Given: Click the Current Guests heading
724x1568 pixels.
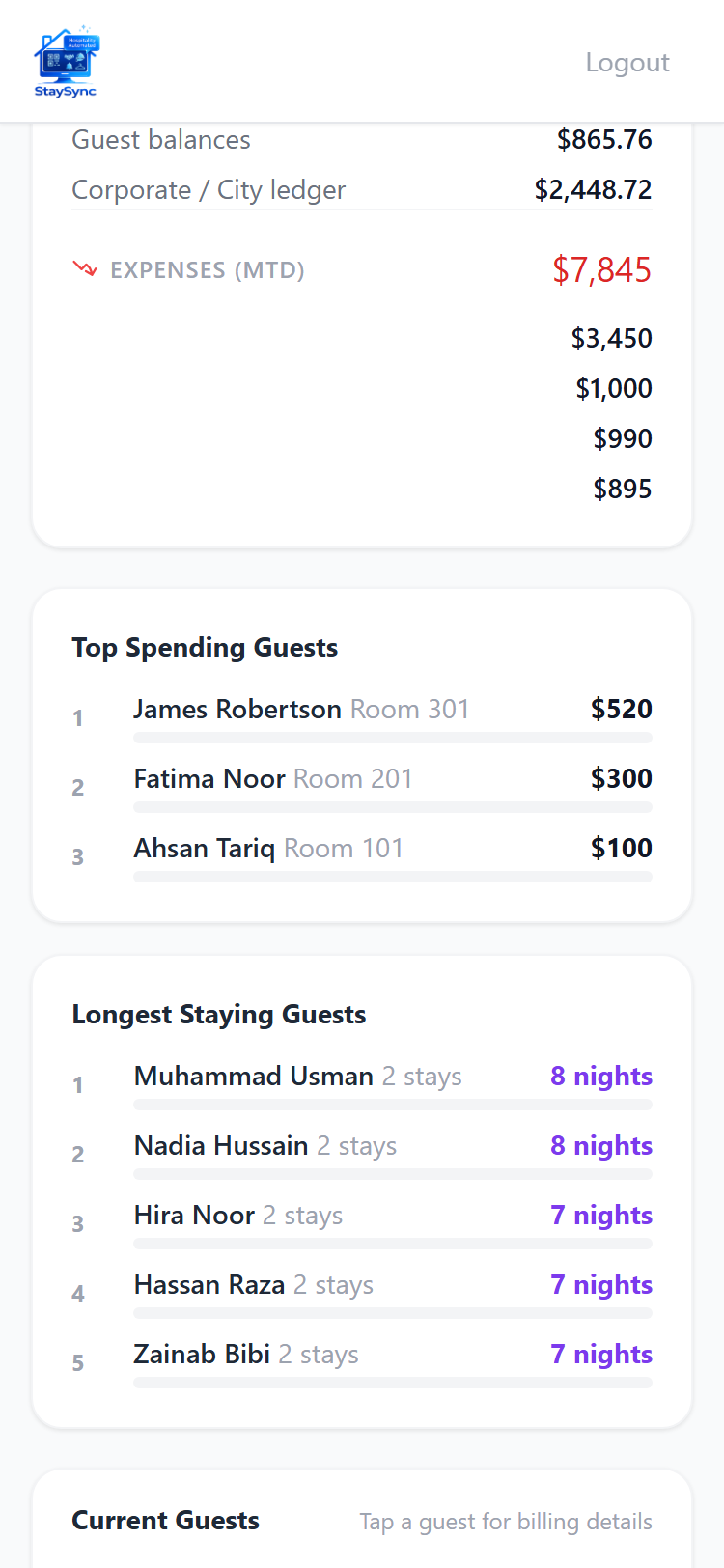Looking at the screenshot, I should (165, 1520).
